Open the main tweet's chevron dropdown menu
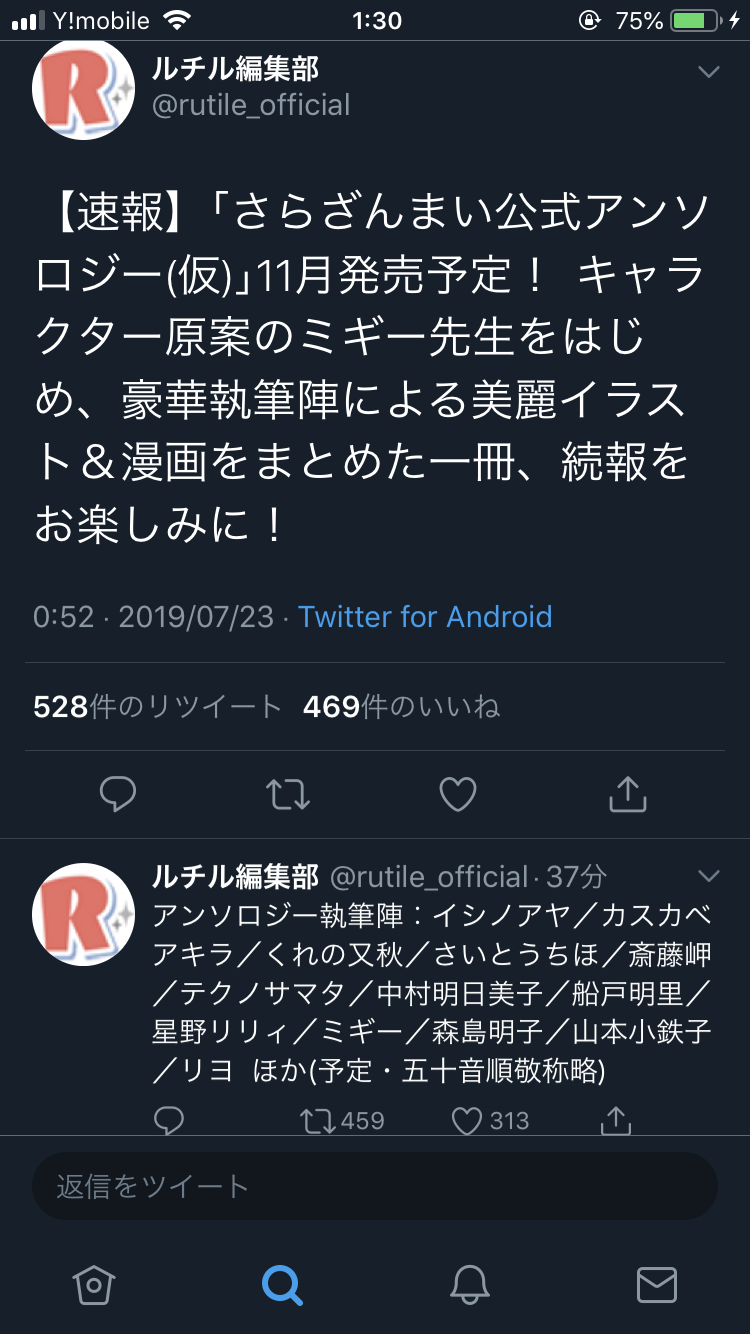This screenshot has width=750, height=1334. click(708, 72)
